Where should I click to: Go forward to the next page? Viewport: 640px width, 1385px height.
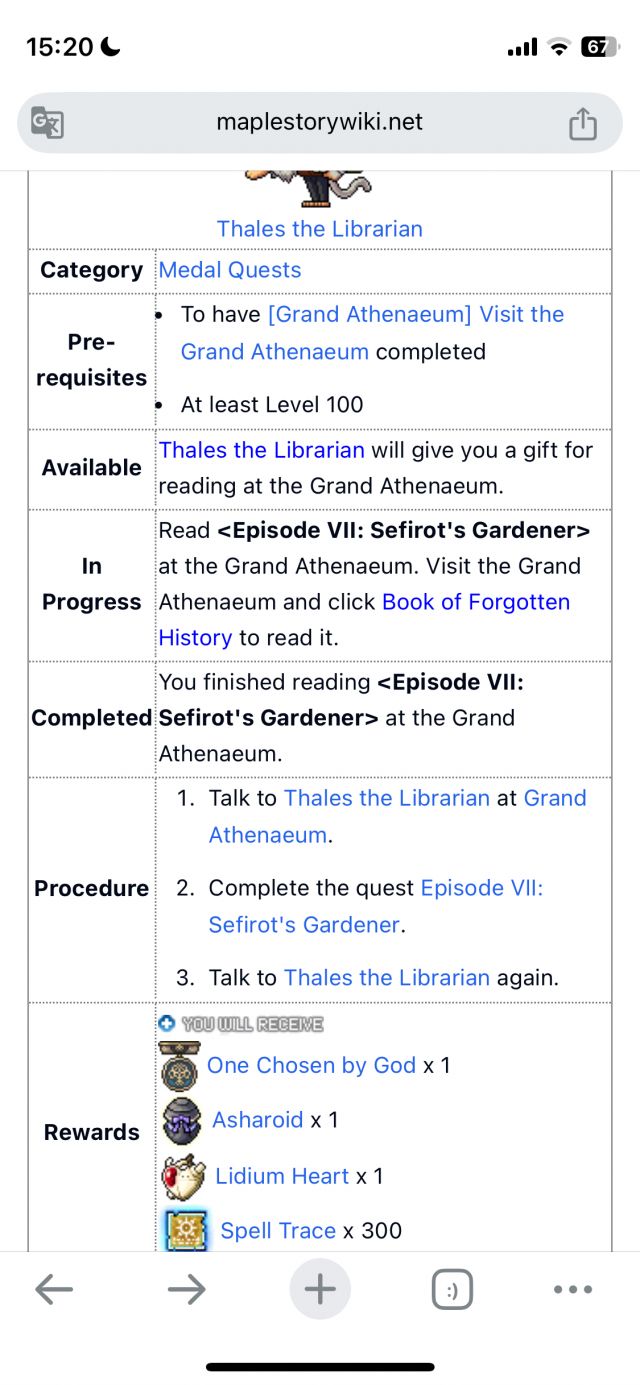click(186, 1290)
